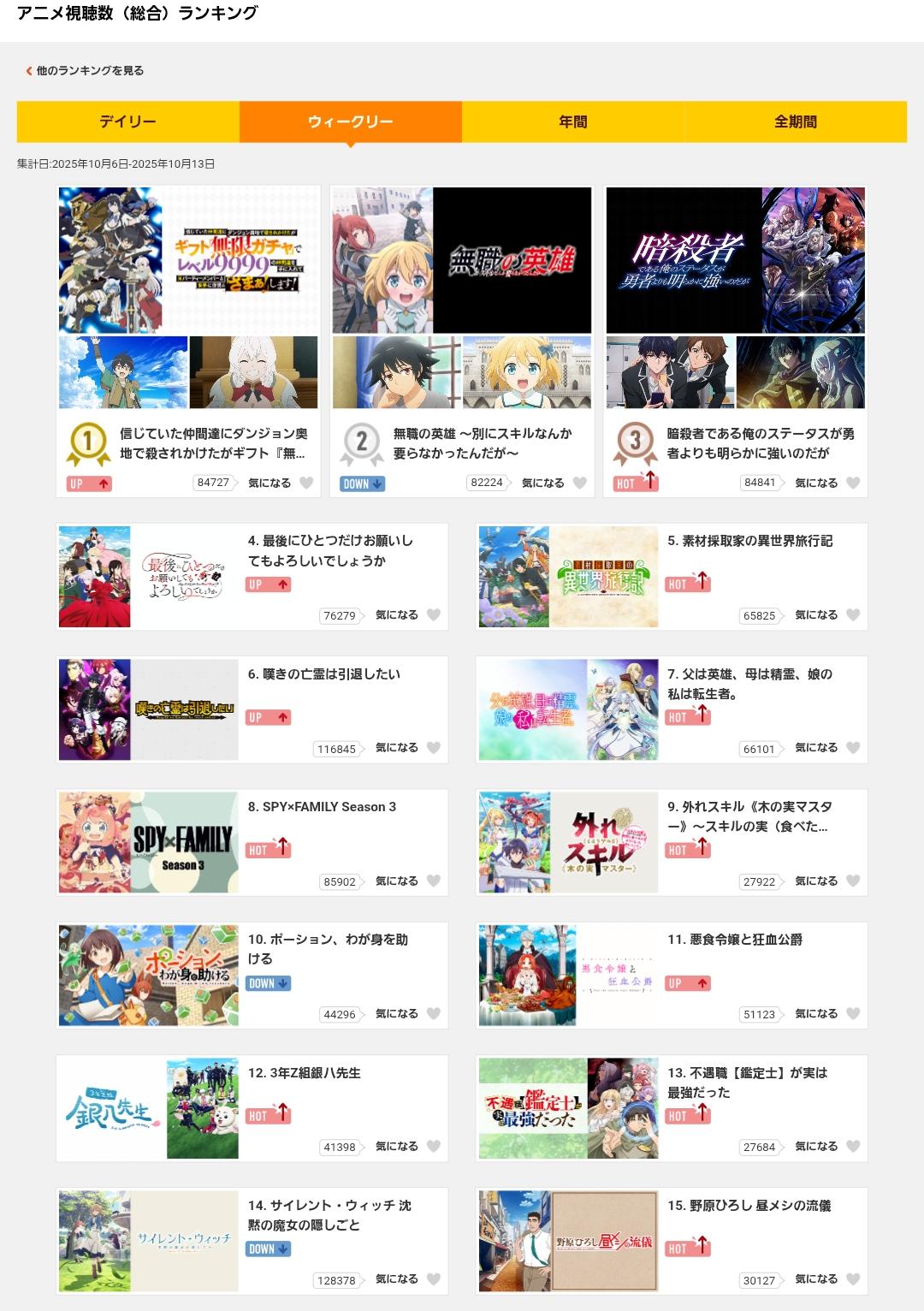Viewport: 924px width, 1311px height.
Task: Show the 全期間 ranking tab
Action: coord(795,122)
